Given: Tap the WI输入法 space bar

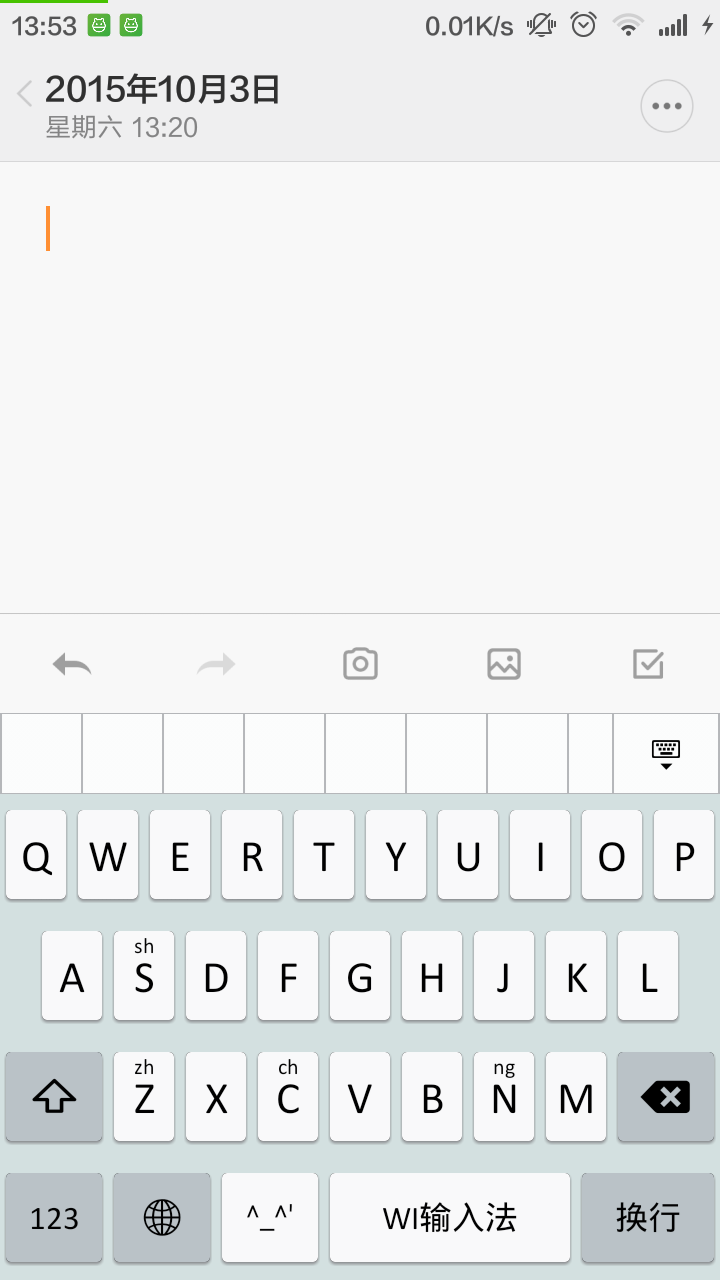Looking at the screenshot, I should click(x=450, y=1218).
